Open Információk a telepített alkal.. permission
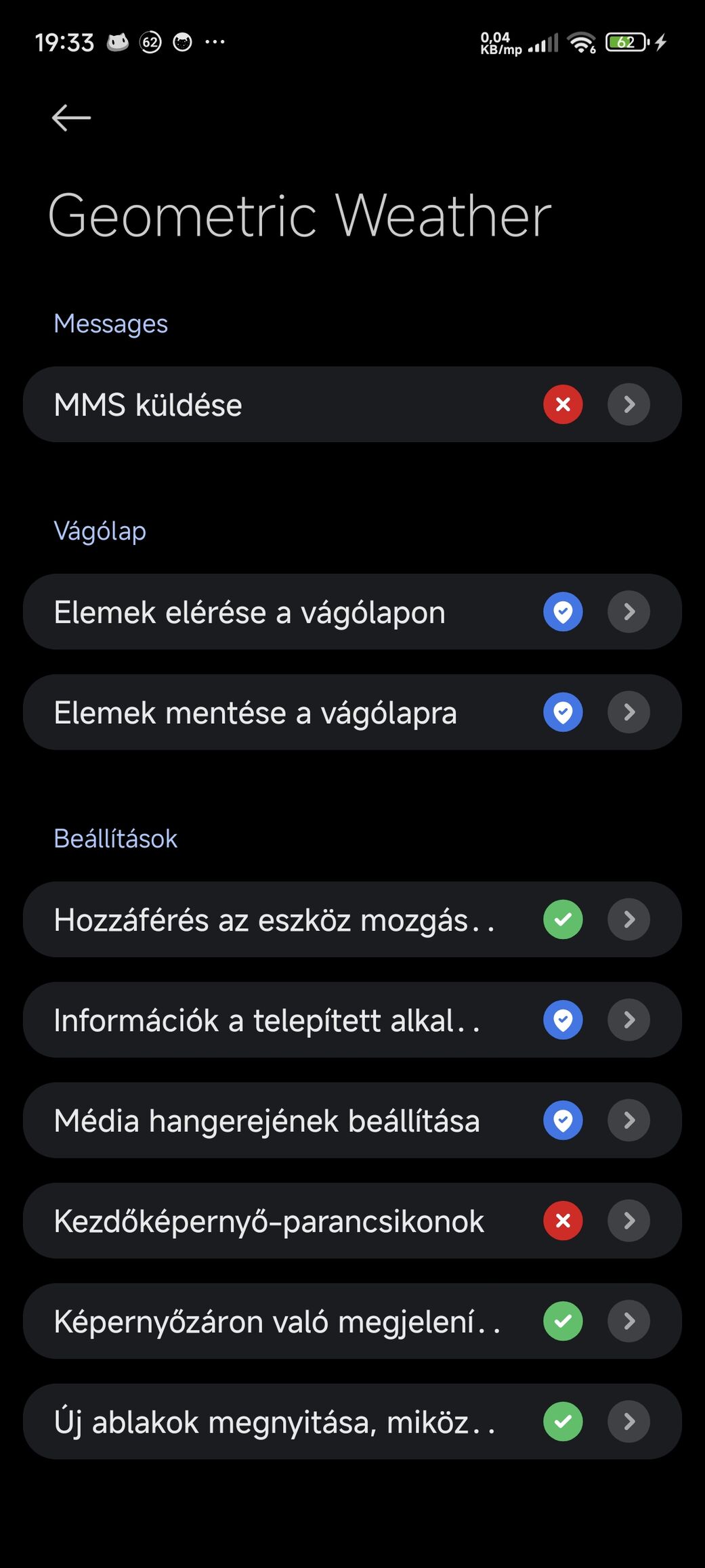Viewport: 705px width, 1568px height. click(x=352, y=1020)
